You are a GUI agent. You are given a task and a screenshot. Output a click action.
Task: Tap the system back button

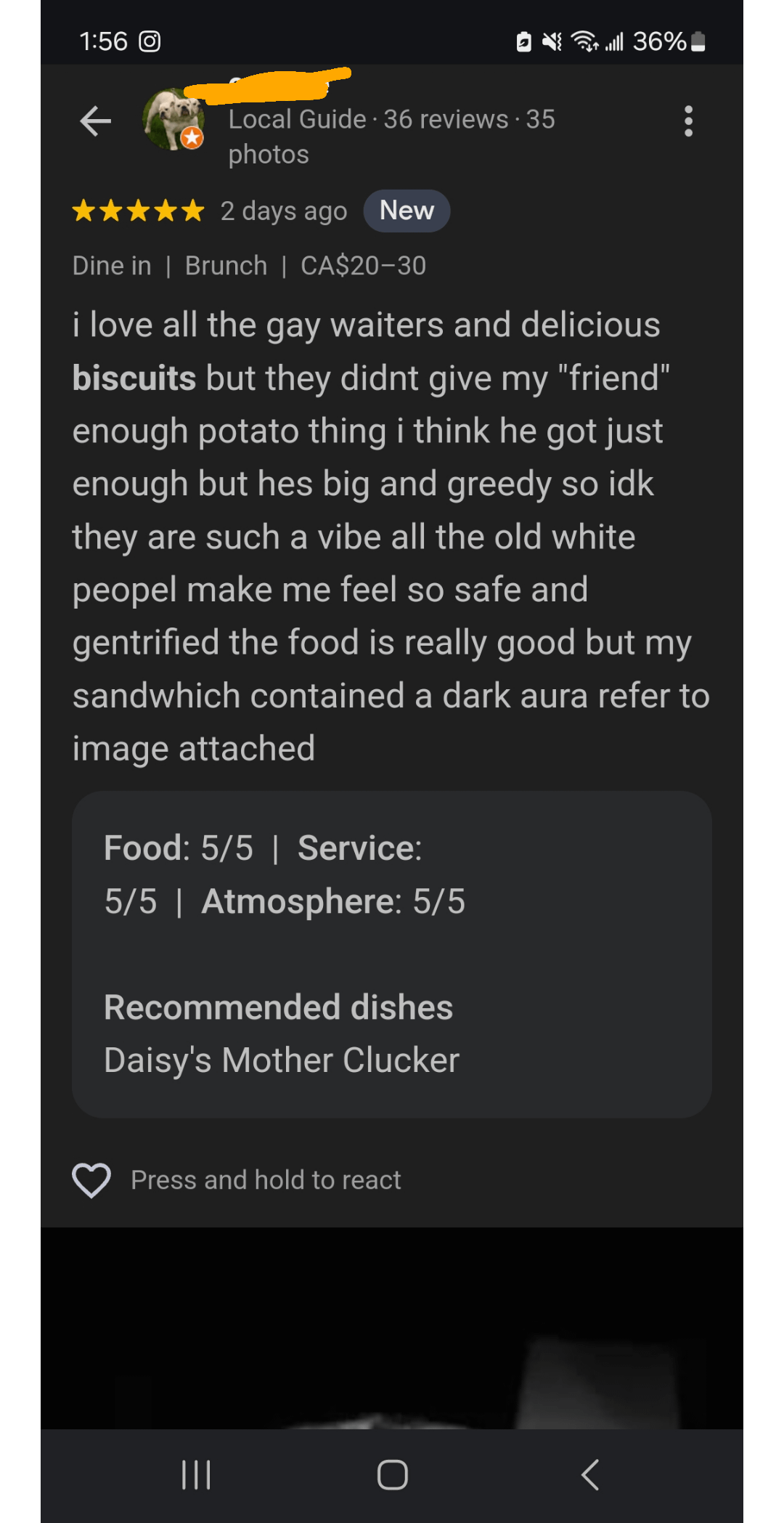590,1475
